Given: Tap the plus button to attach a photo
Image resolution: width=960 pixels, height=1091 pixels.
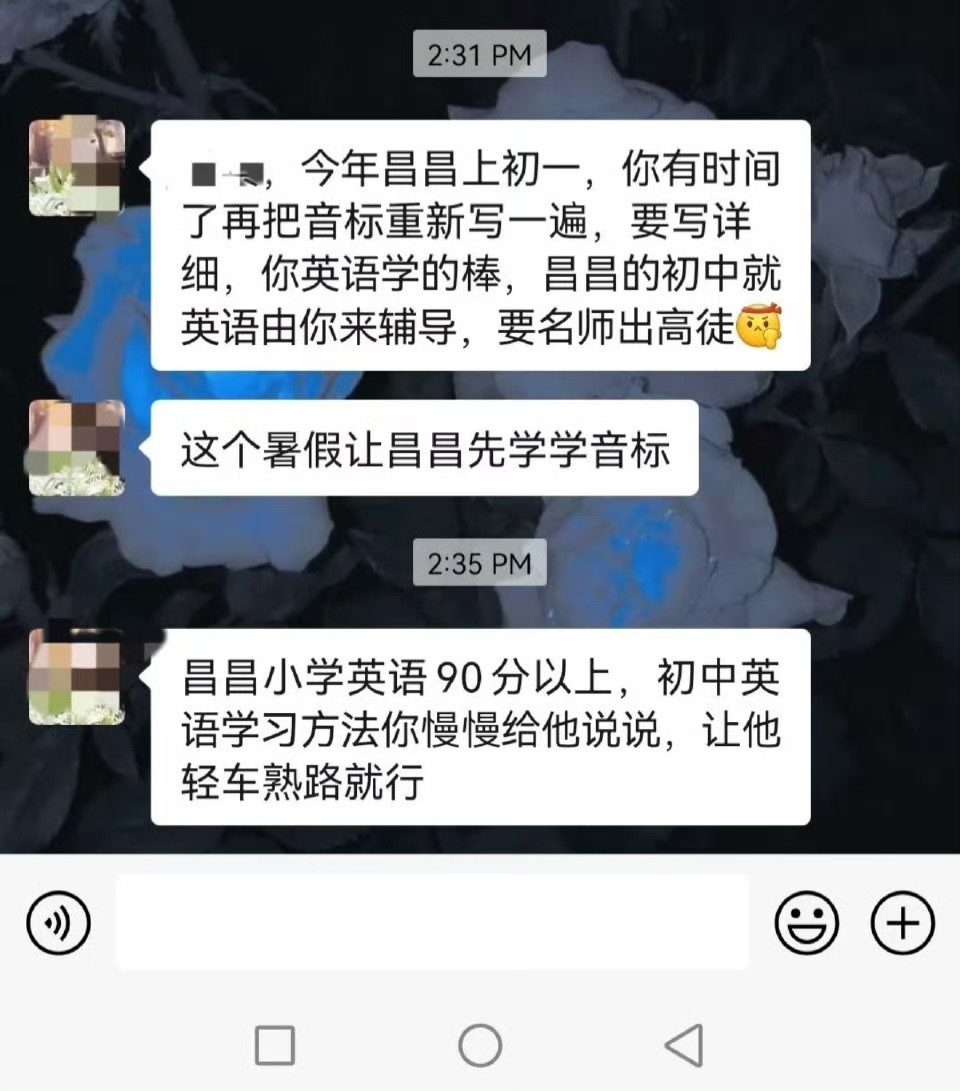Looking at the screenshot, I should (899, 925).
